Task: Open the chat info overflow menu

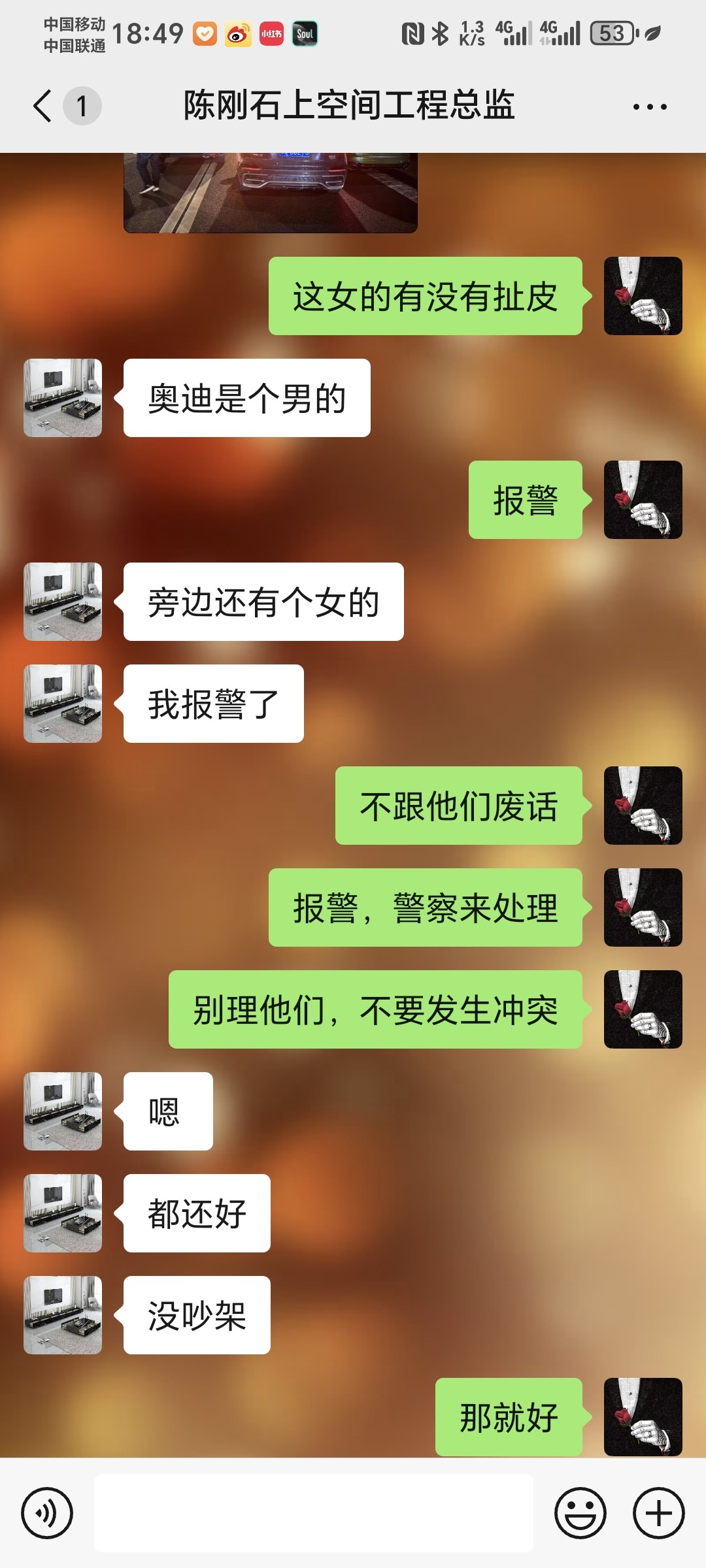Action: coord(650,106)
